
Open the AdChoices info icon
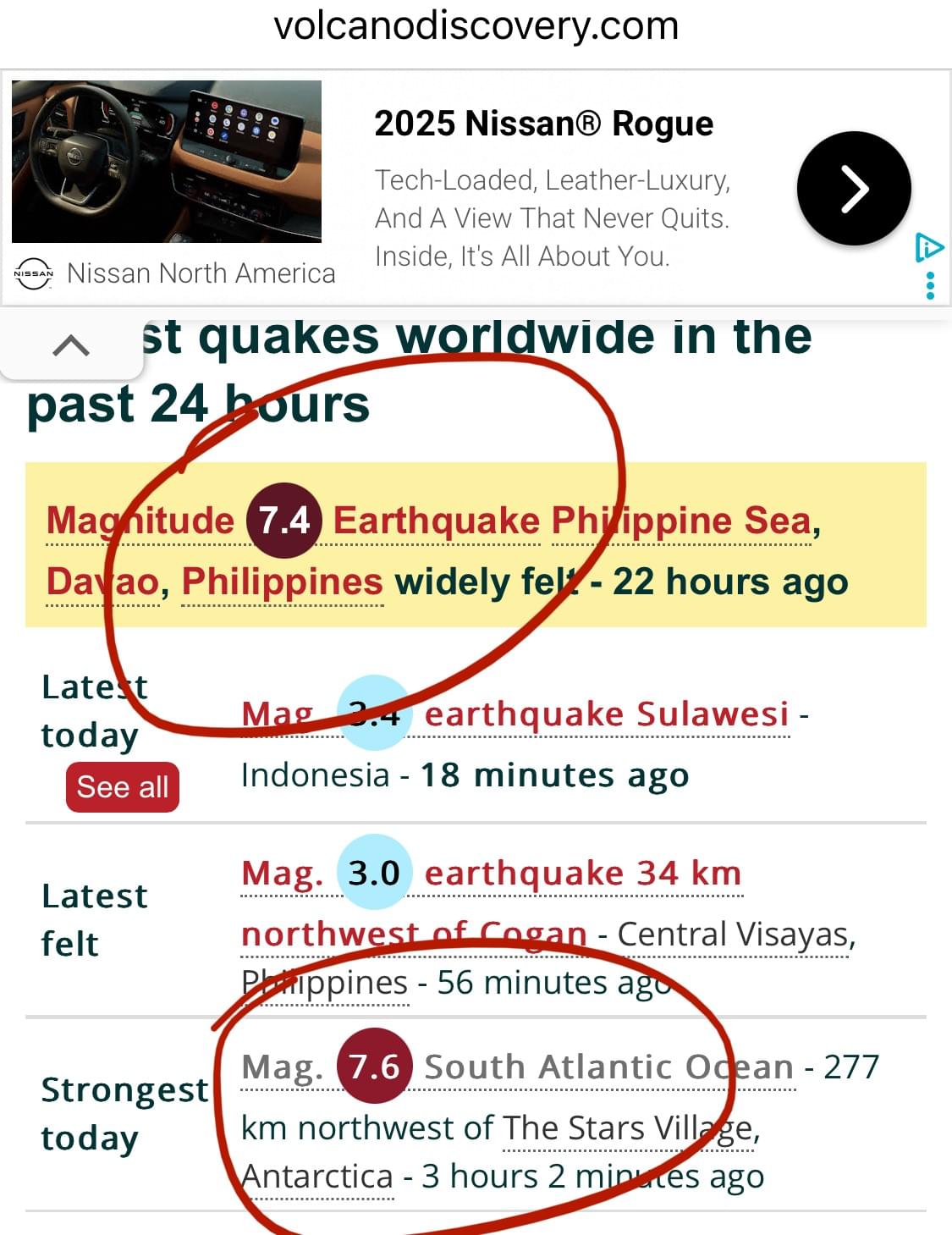click(x=928, y=247)
